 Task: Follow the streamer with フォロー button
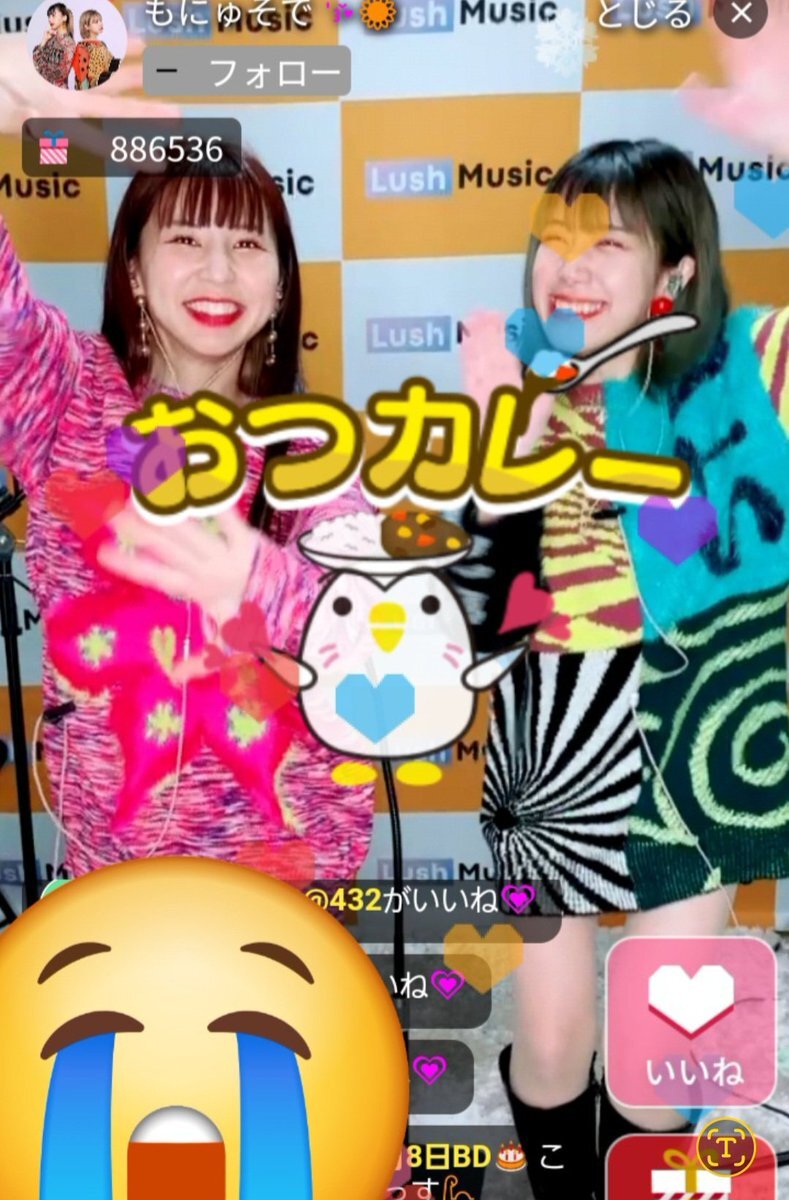[247, 71]
